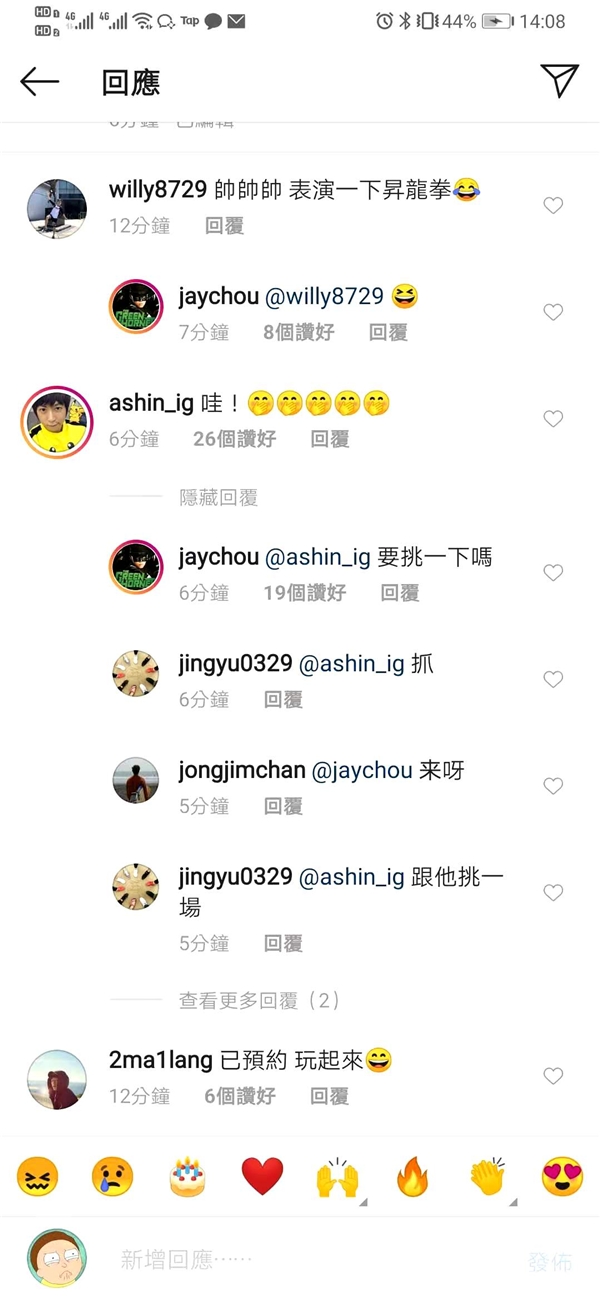Like willy8729's comment
Screen dimensions: 600x1300
pyautogui.click(x=553, y=205)
